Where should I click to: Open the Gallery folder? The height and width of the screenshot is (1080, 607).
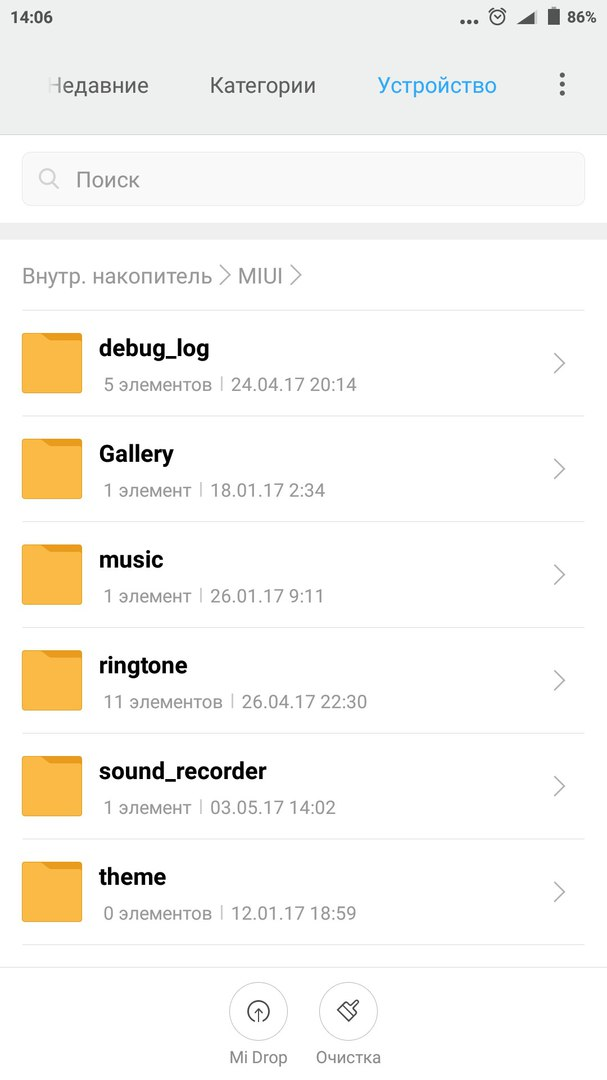[303, 469]
